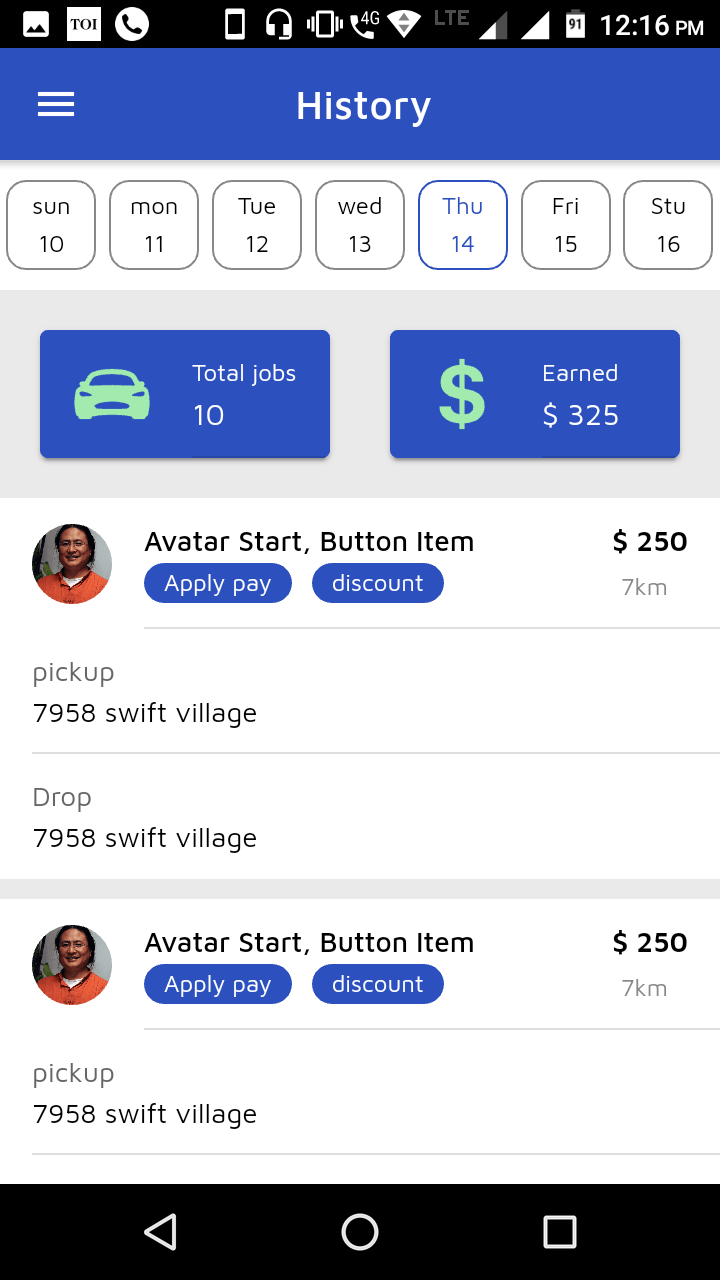The image size is (720, 1280).
Task: Select Sunday the 10th
Action: click(x=51, y=225)
